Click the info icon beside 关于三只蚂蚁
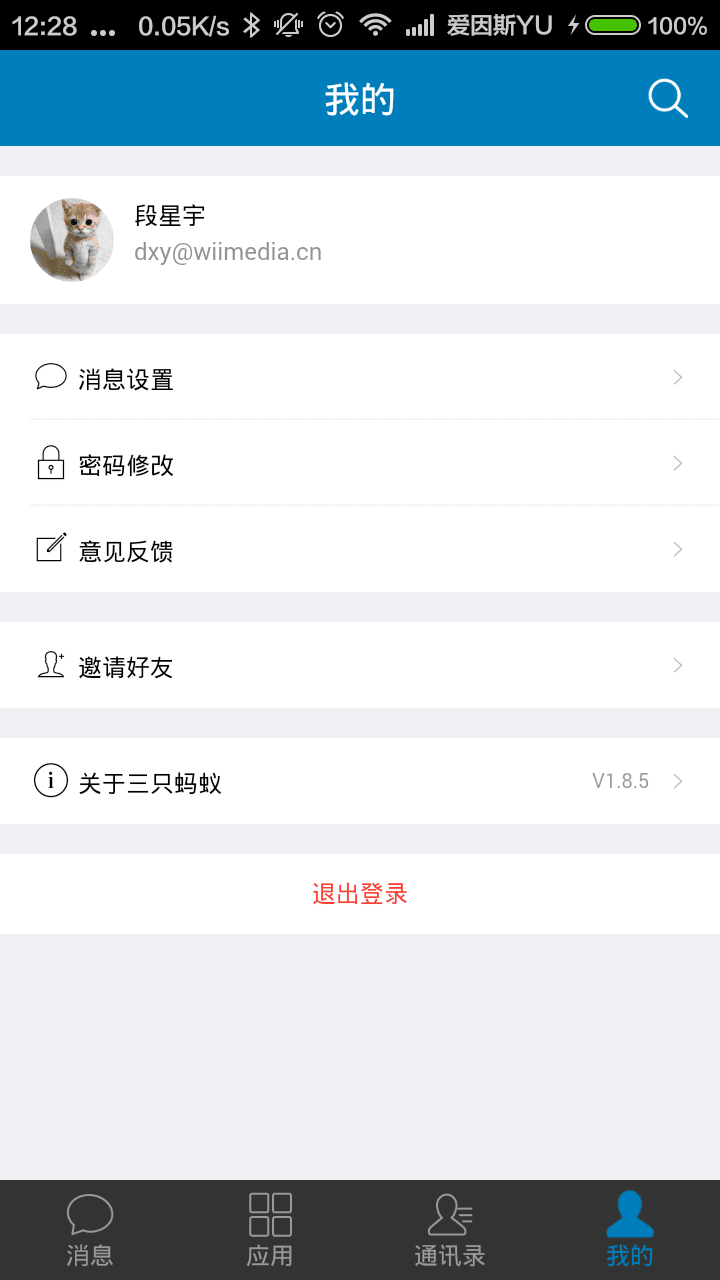 (50, 780)
